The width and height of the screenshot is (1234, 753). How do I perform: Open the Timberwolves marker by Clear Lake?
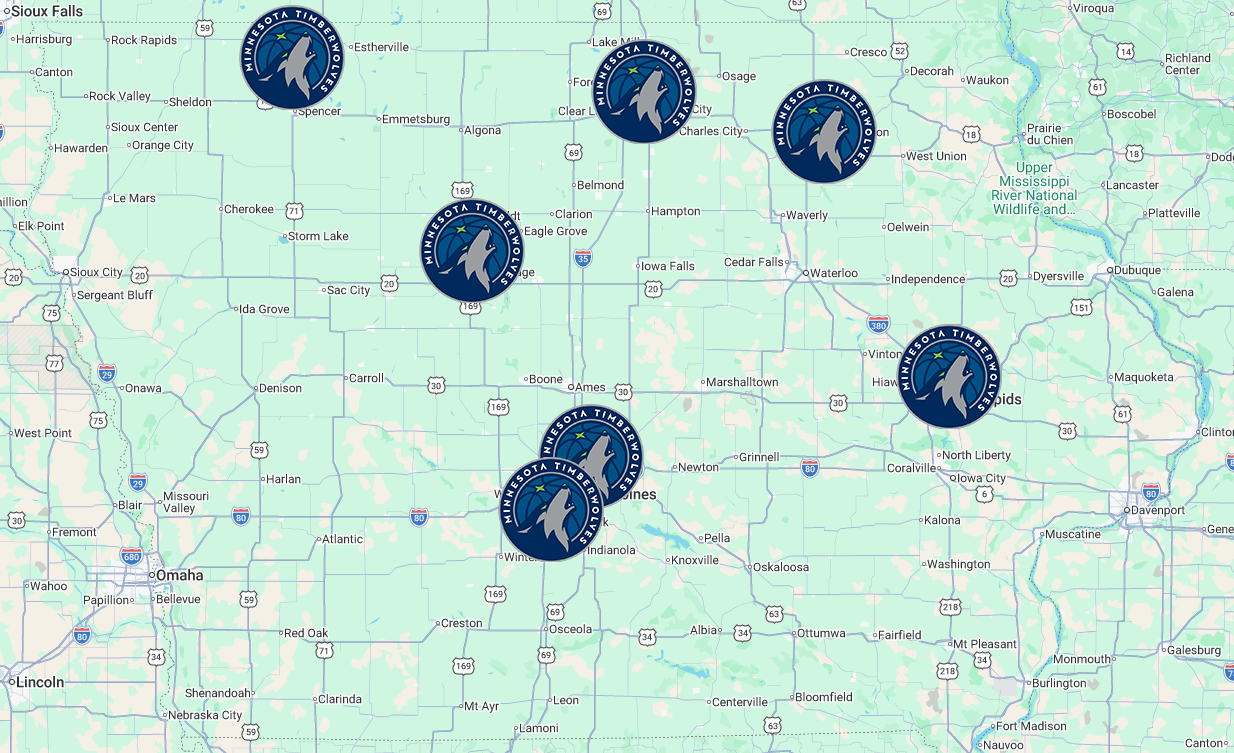(644, 91)
